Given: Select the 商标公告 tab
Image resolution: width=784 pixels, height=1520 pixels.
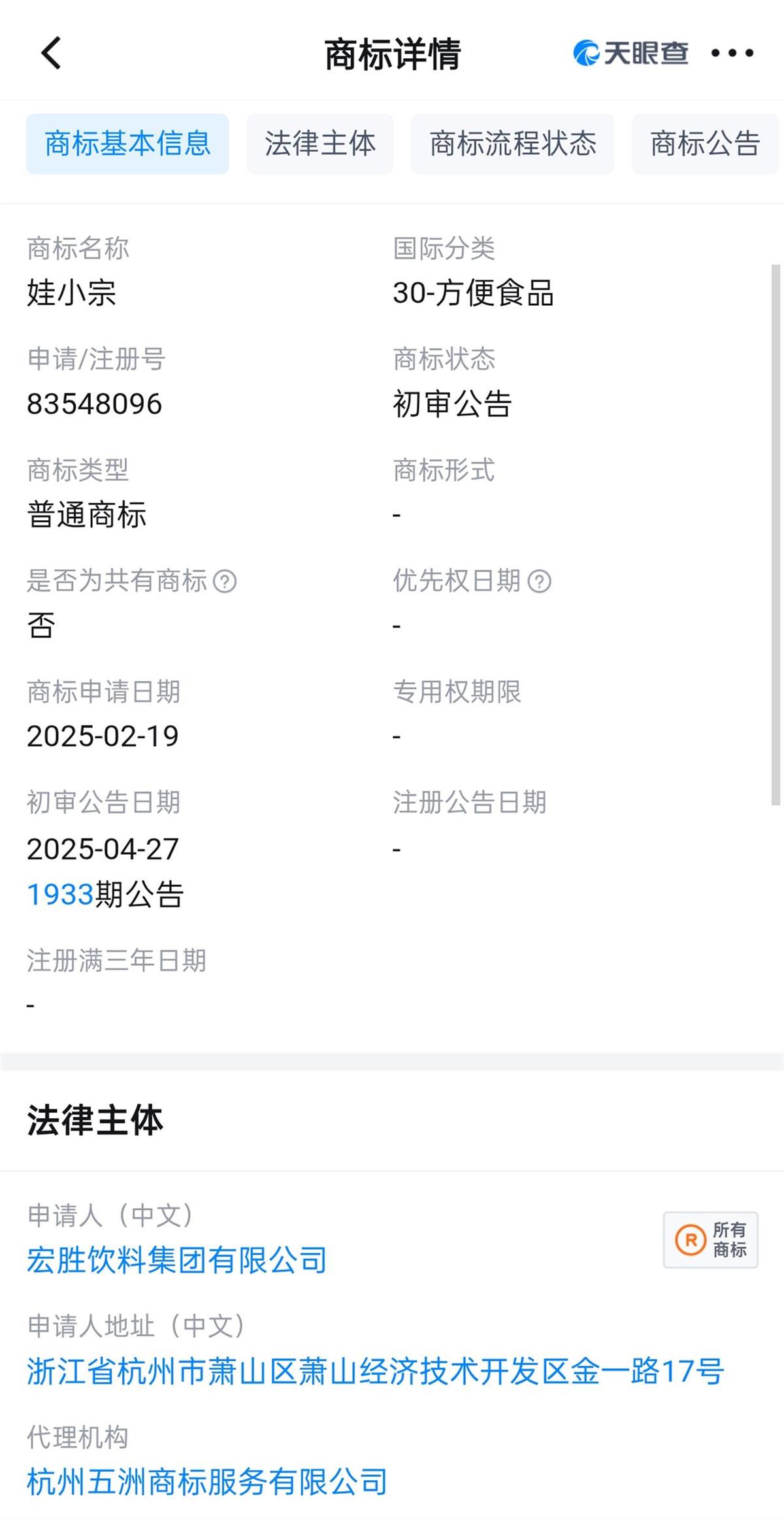Looking at the screenshot, I should click(x=705, y=145).
